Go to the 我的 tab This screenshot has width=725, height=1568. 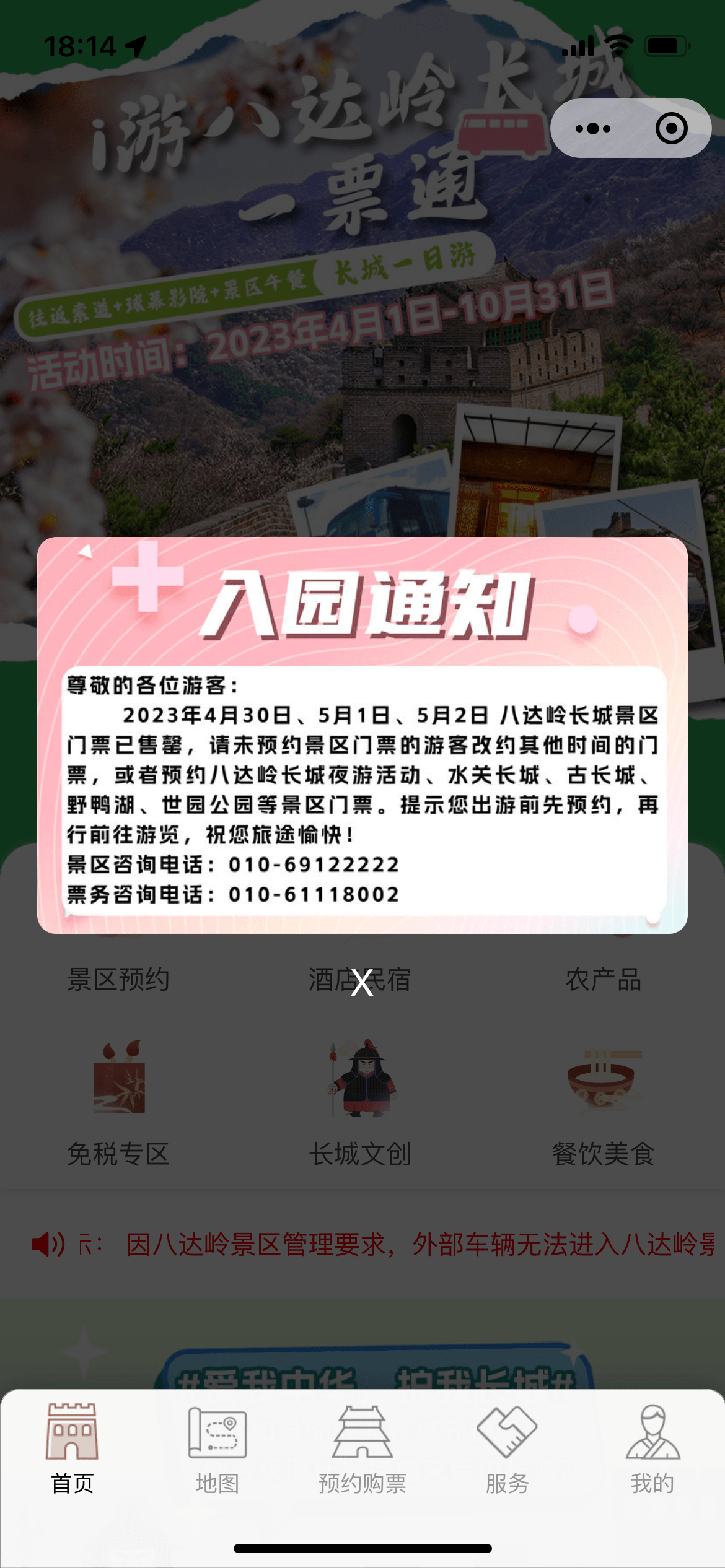pyautogui.click(x=652, y=1449)
